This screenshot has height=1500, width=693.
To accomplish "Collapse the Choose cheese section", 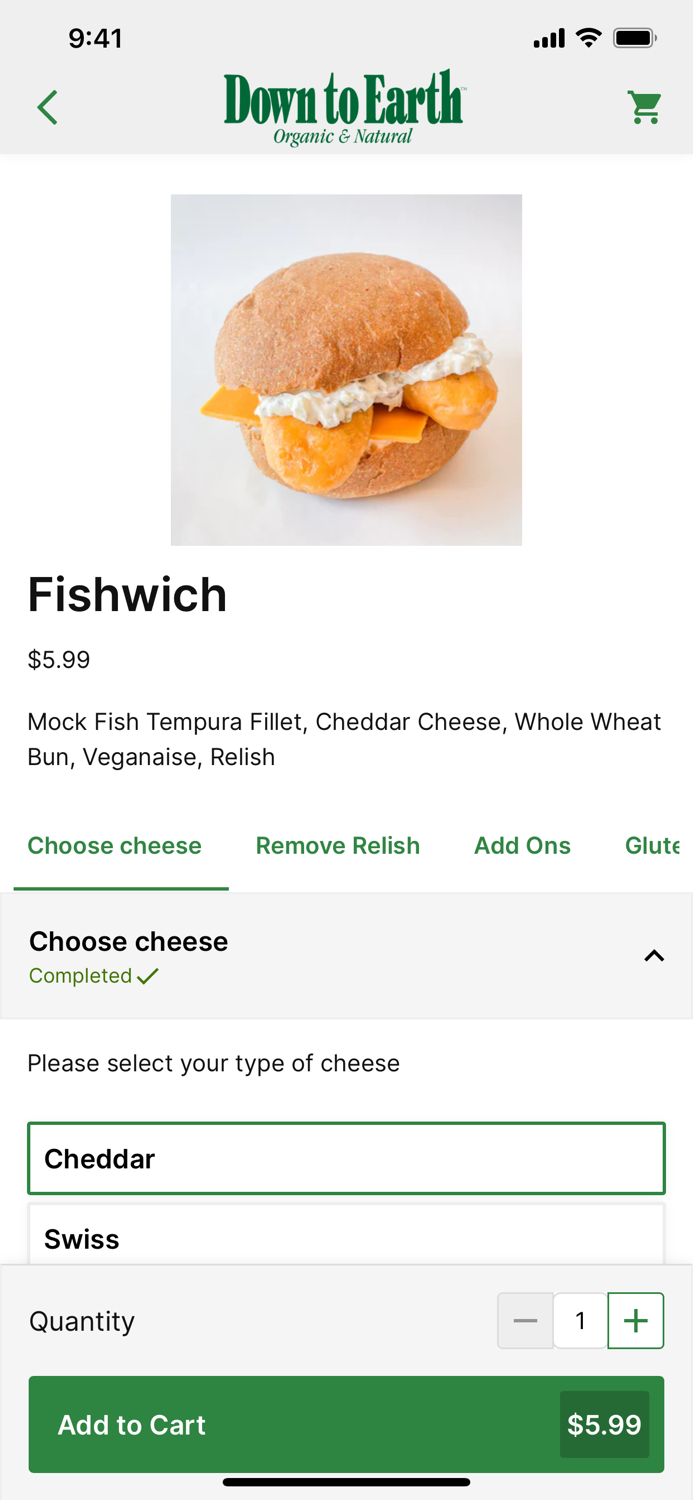I will point(654,956).
